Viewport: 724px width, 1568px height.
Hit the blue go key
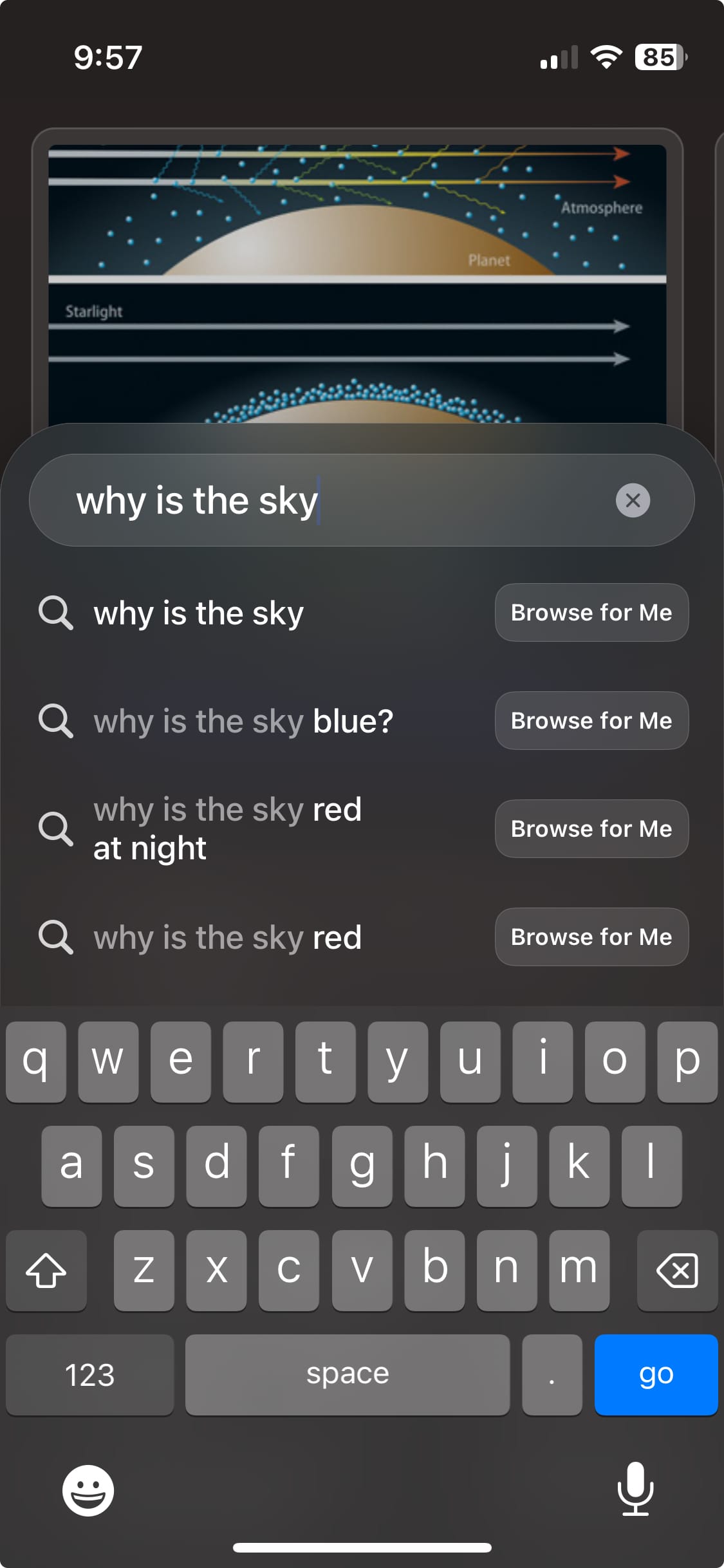coord(656,1374)
